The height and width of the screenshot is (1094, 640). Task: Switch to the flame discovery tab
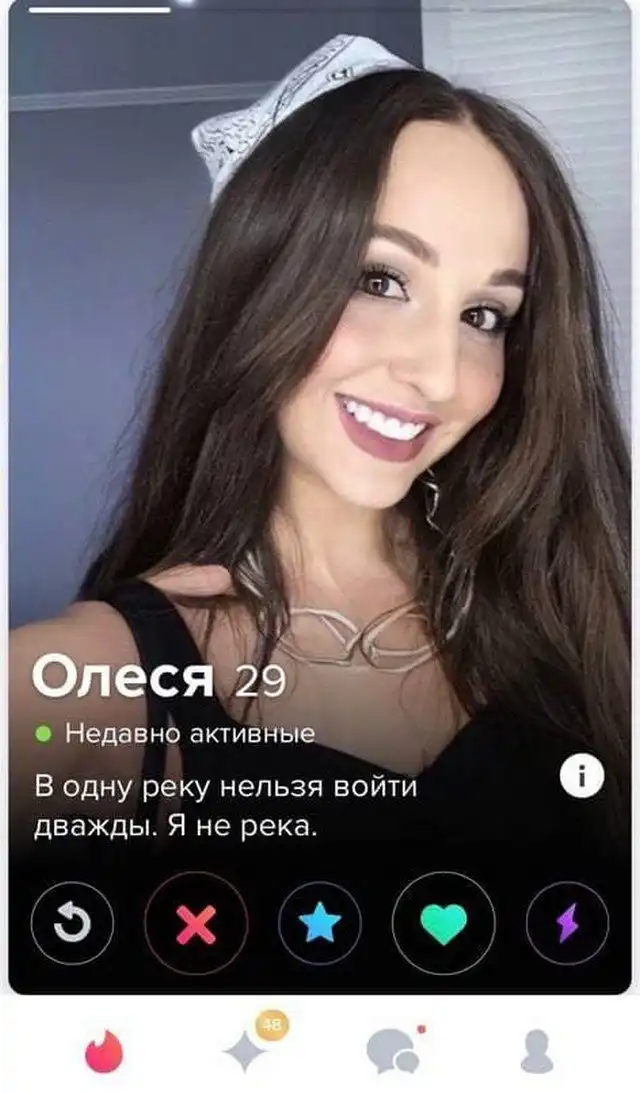coord(102,1051)
